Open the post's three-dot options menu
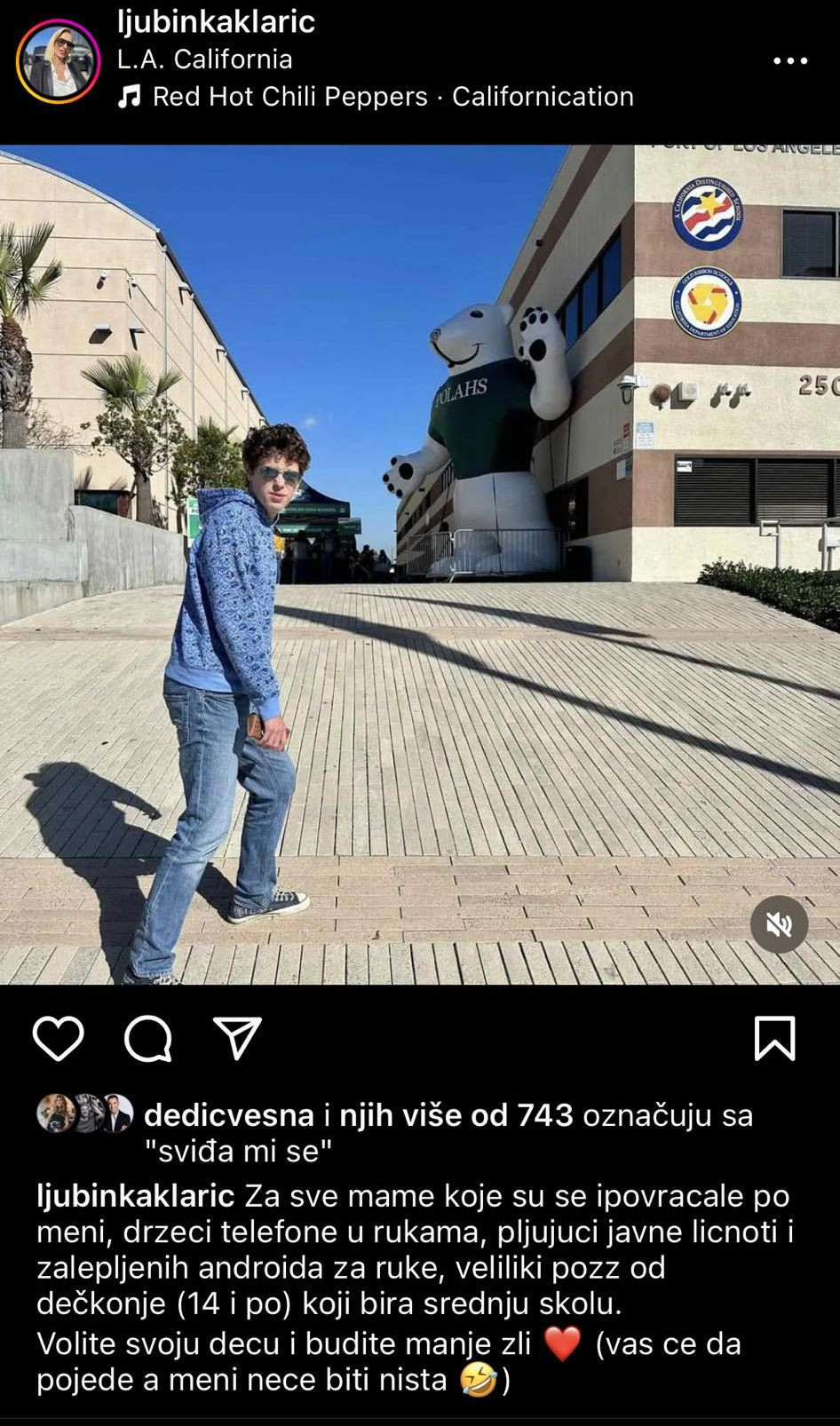This screenshot has height=1426, width=840. tap(789, 61)
